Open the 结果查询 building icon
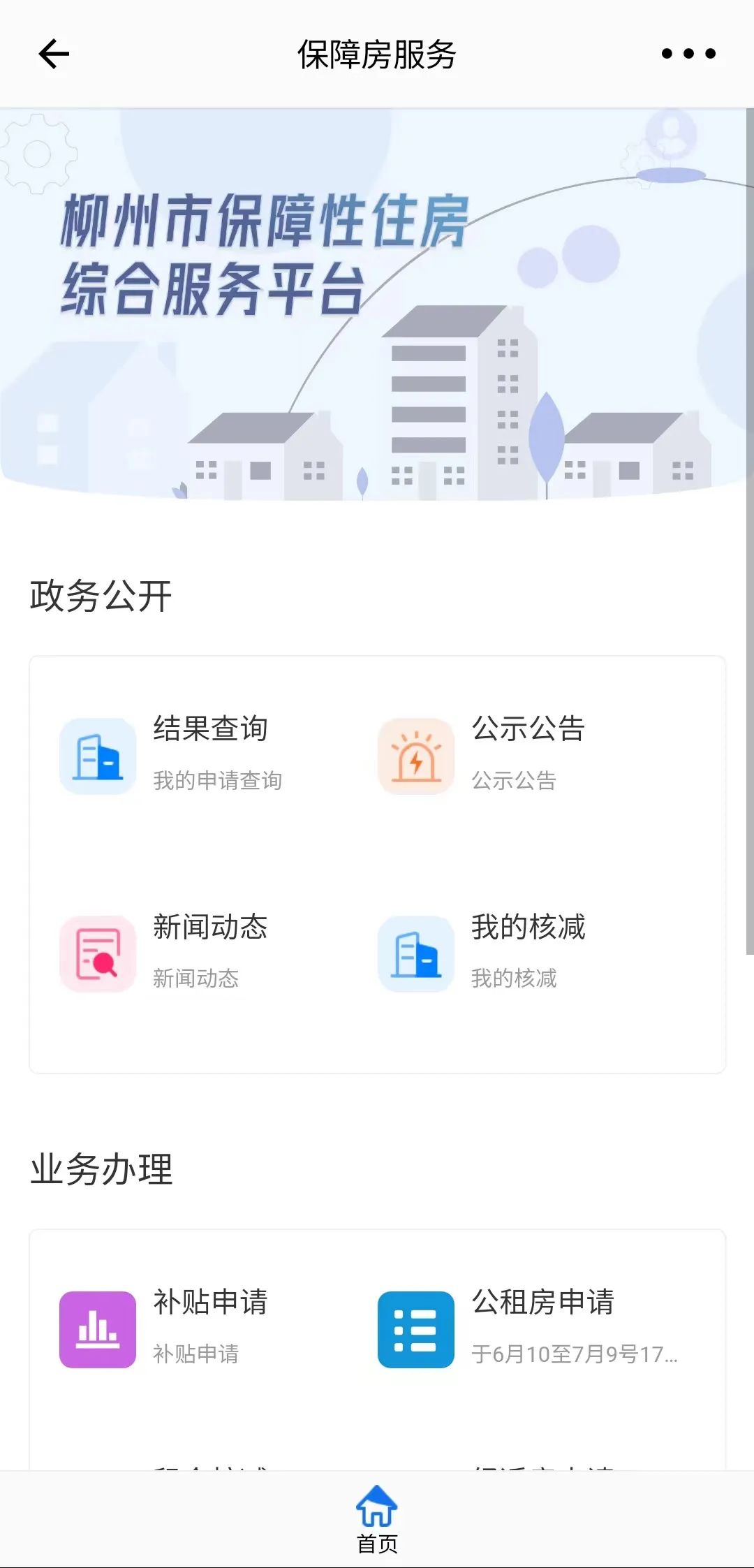Screen dimensions: 754x1568 click(x=97, y=756)
